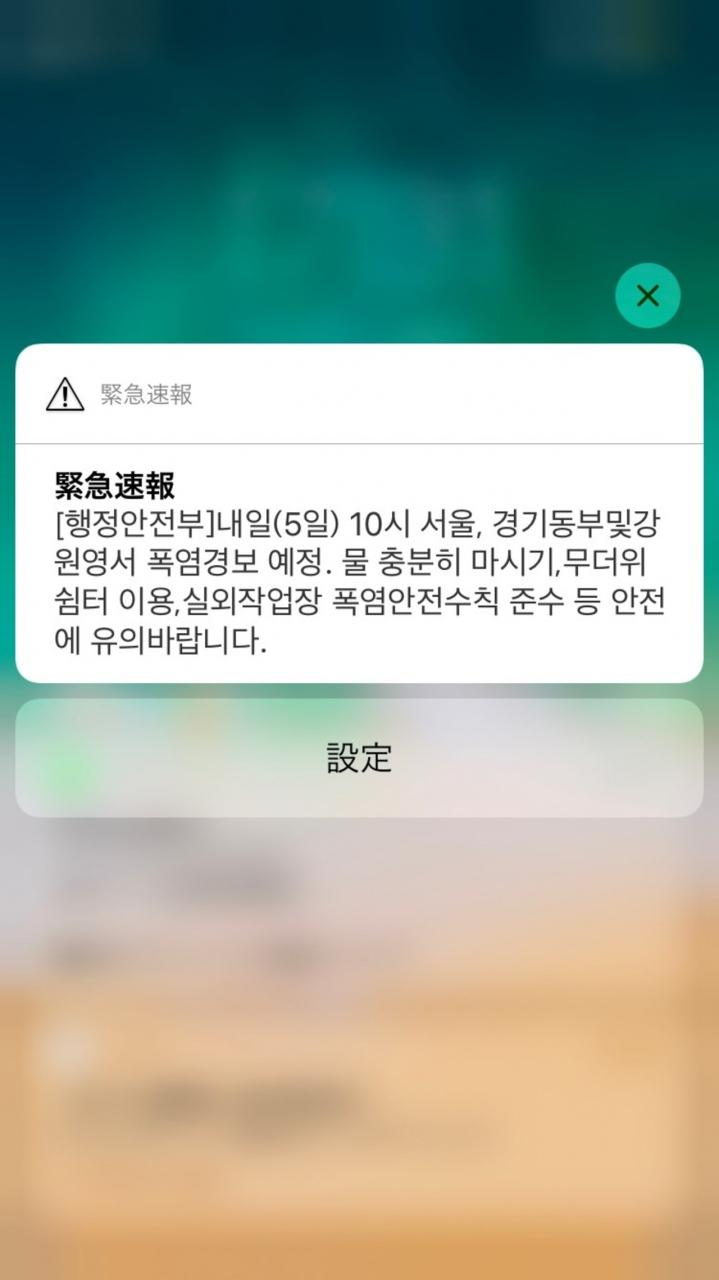Open the 緊急速報 emergency alert notification card
This screenshot has height=1280, width=719.
[359, 513]
